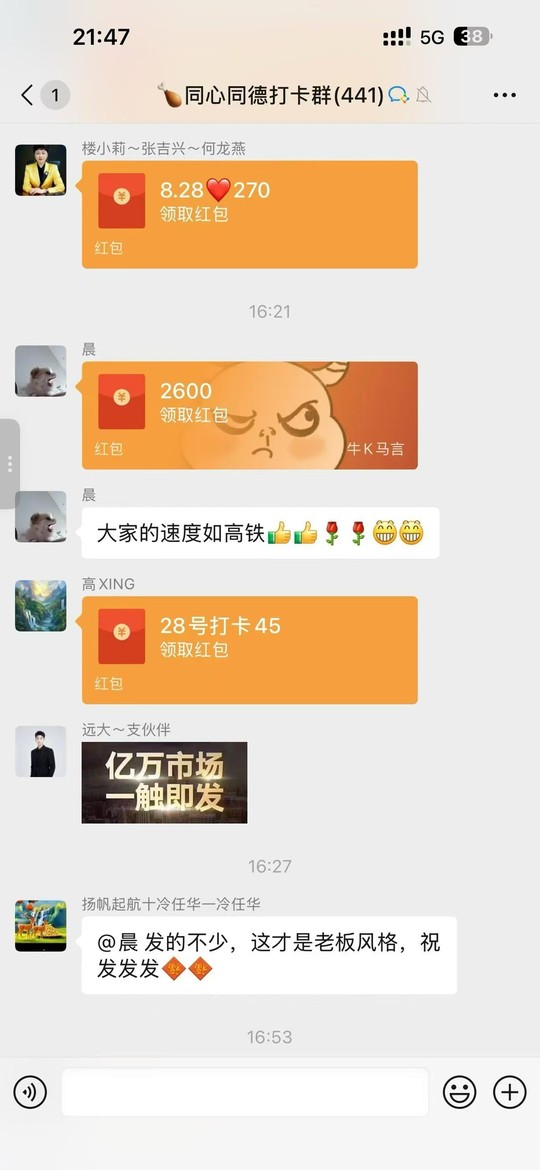
Task: Open the 28号打卡45 red packet
Action: 250,650
